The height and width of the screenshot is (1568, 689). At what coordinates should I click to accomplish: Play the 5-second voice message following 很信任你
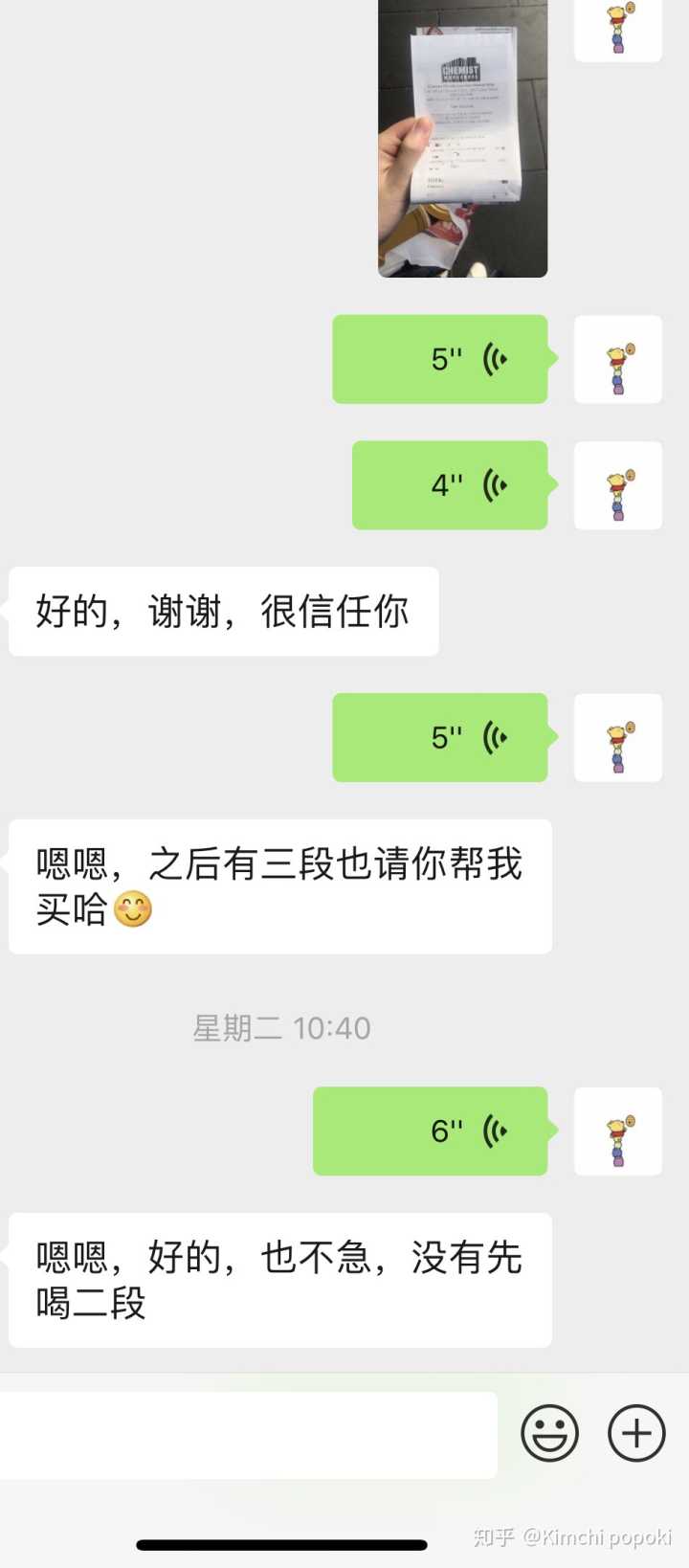440,738
